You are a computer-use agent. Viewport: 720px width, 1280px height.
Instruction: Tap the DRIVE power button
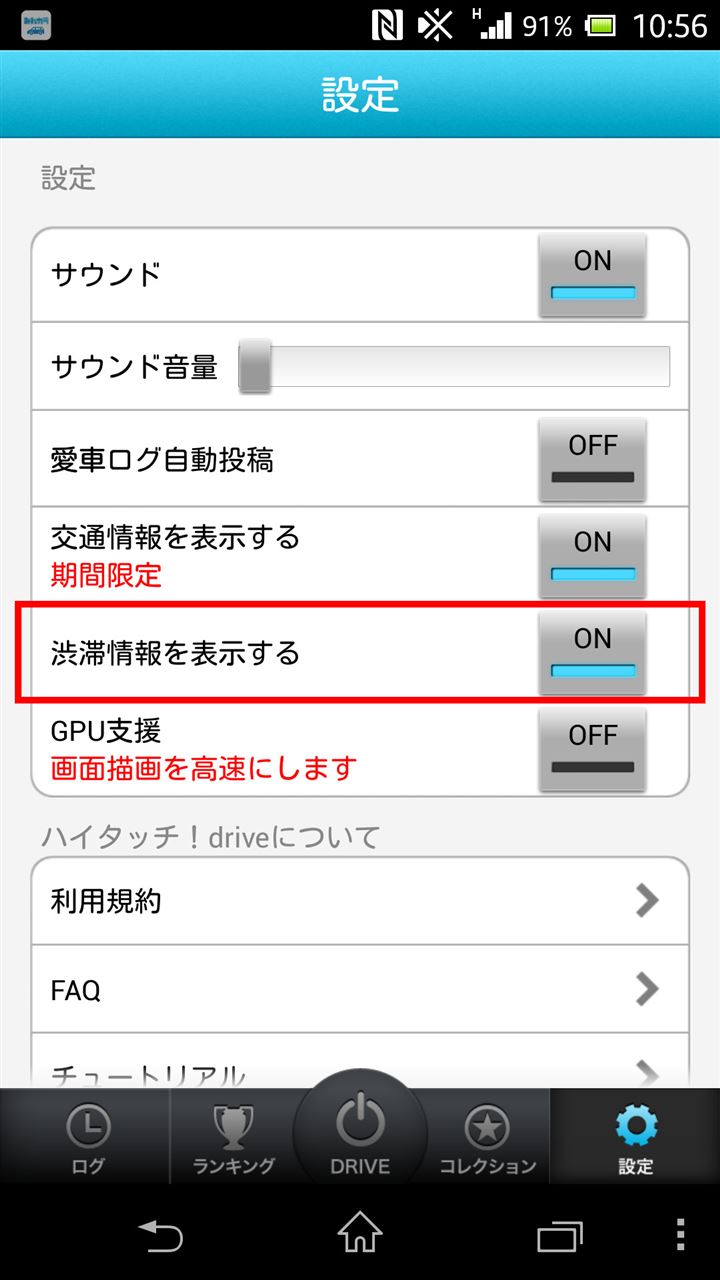(x=360, y=1131)
